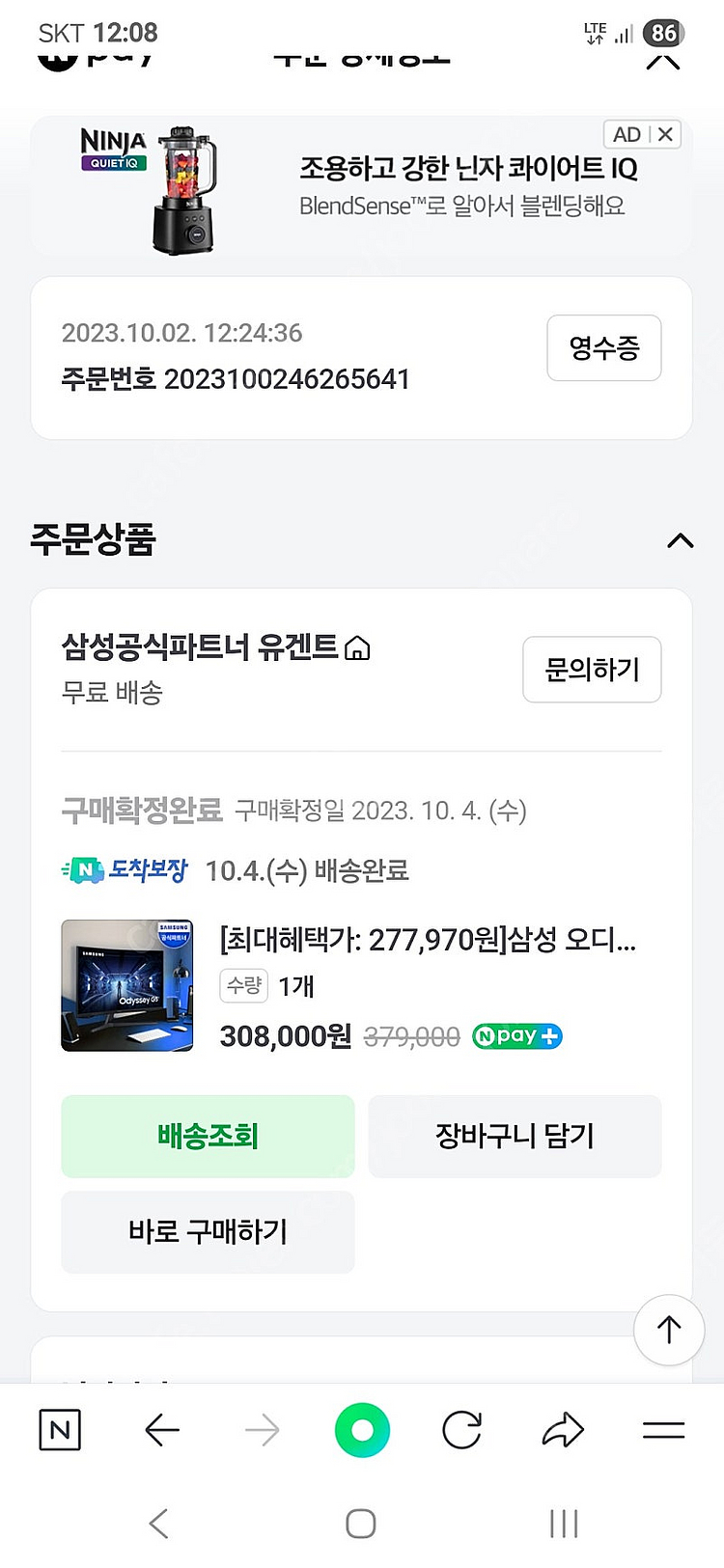This screenshot has width=724, height=1568.
Task: Open the receipt via 영수증 button
Action: click(603, 348)
